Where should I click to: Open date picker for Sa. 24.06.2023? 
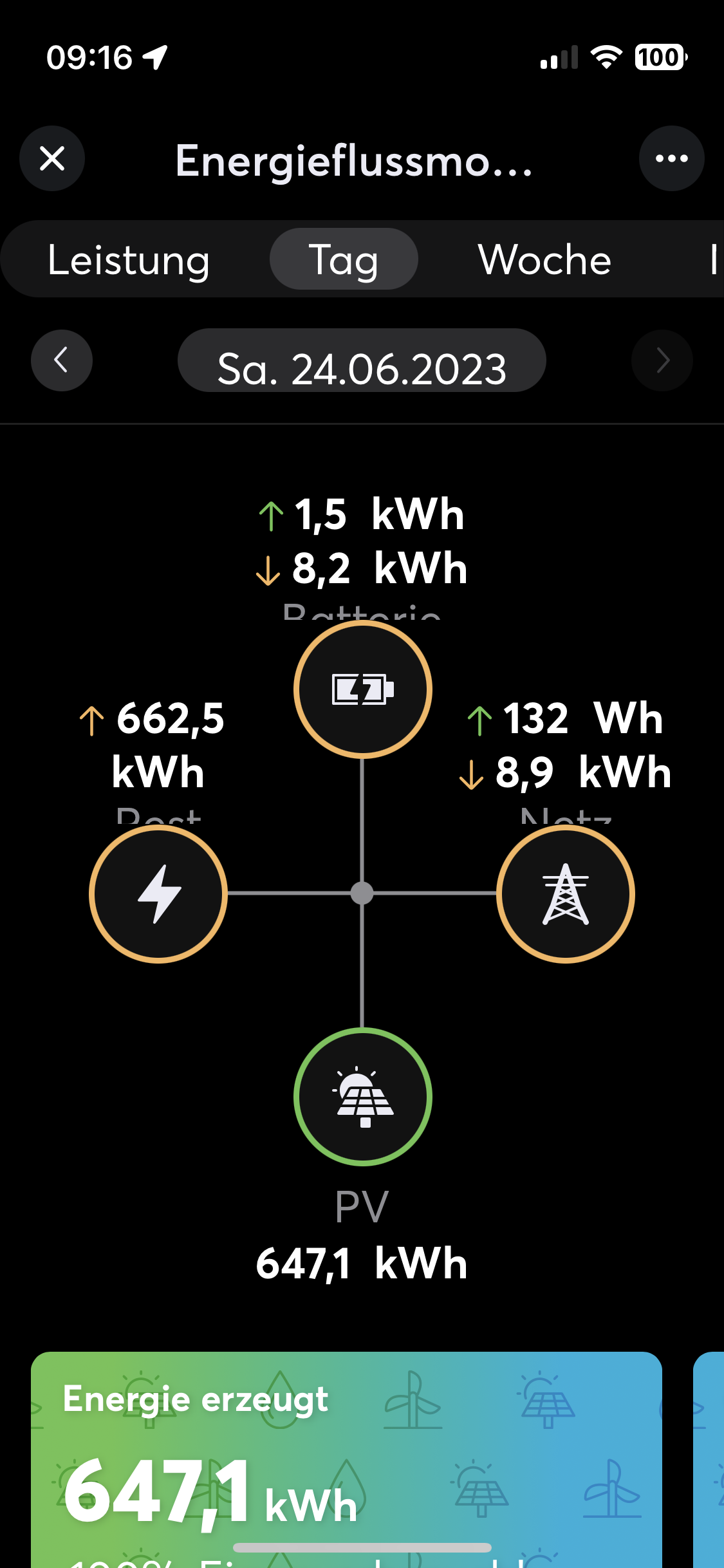[362, 362]
